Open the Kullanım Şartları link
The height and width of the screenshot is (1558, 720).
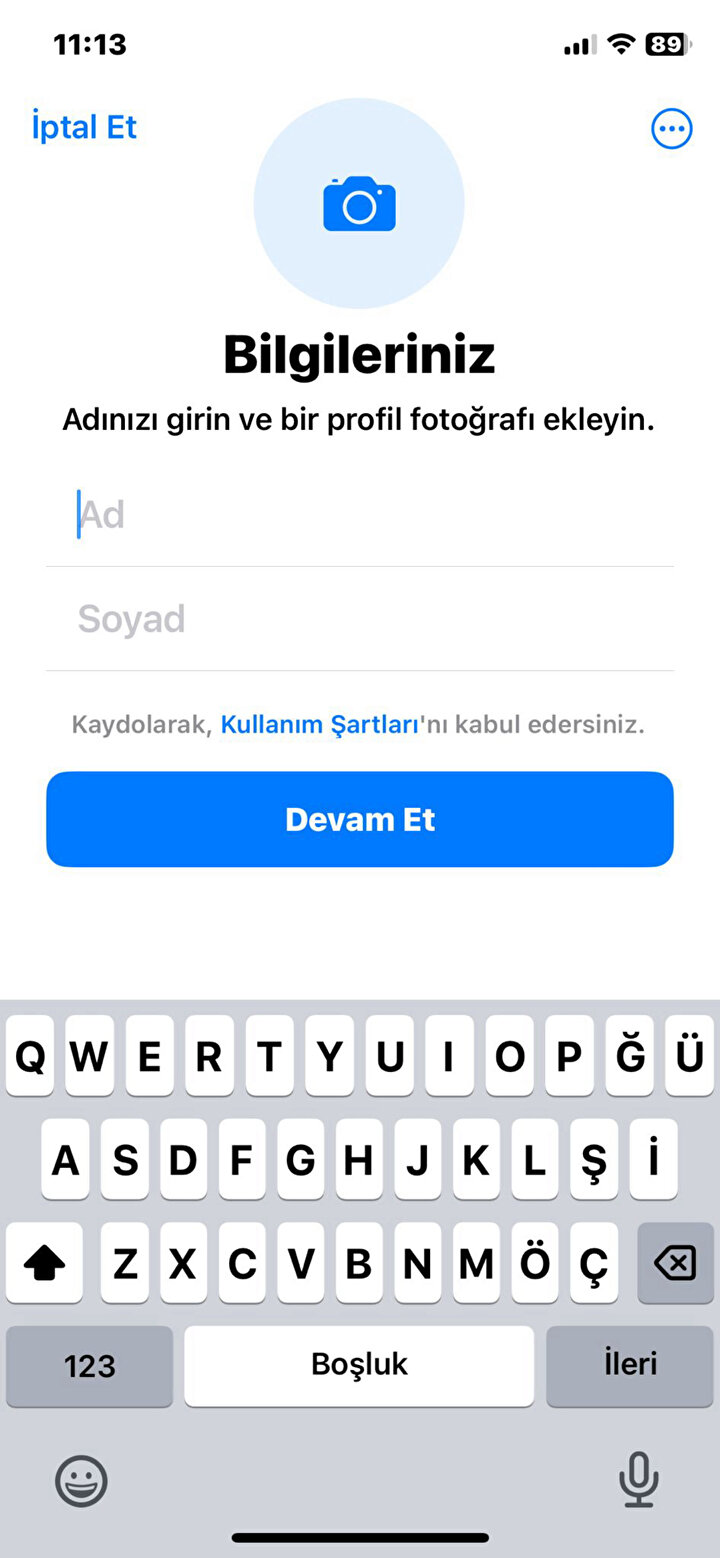319,724
